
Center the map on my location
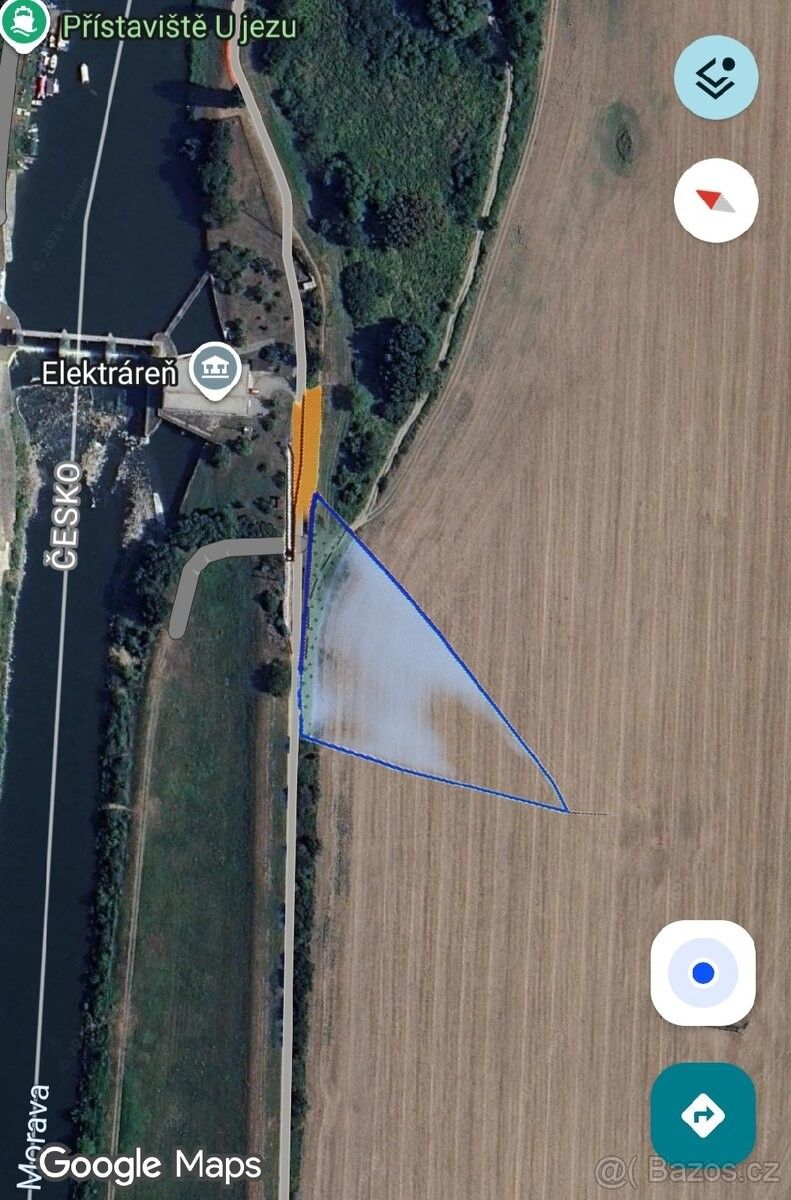pyautogui.click(x=703, y=972)
